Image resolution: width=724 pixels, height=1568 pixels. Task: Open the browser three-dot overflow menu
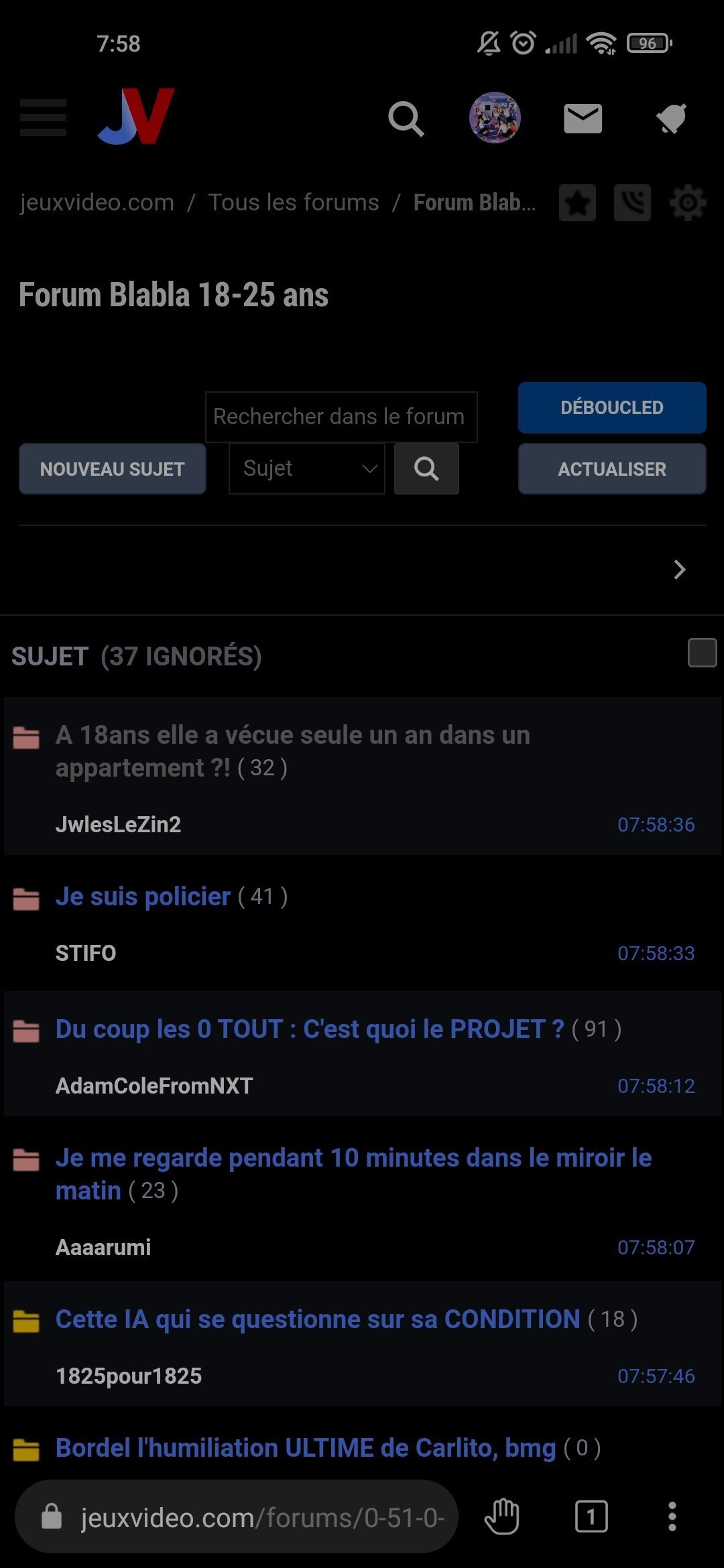[x=672, y=1516]
